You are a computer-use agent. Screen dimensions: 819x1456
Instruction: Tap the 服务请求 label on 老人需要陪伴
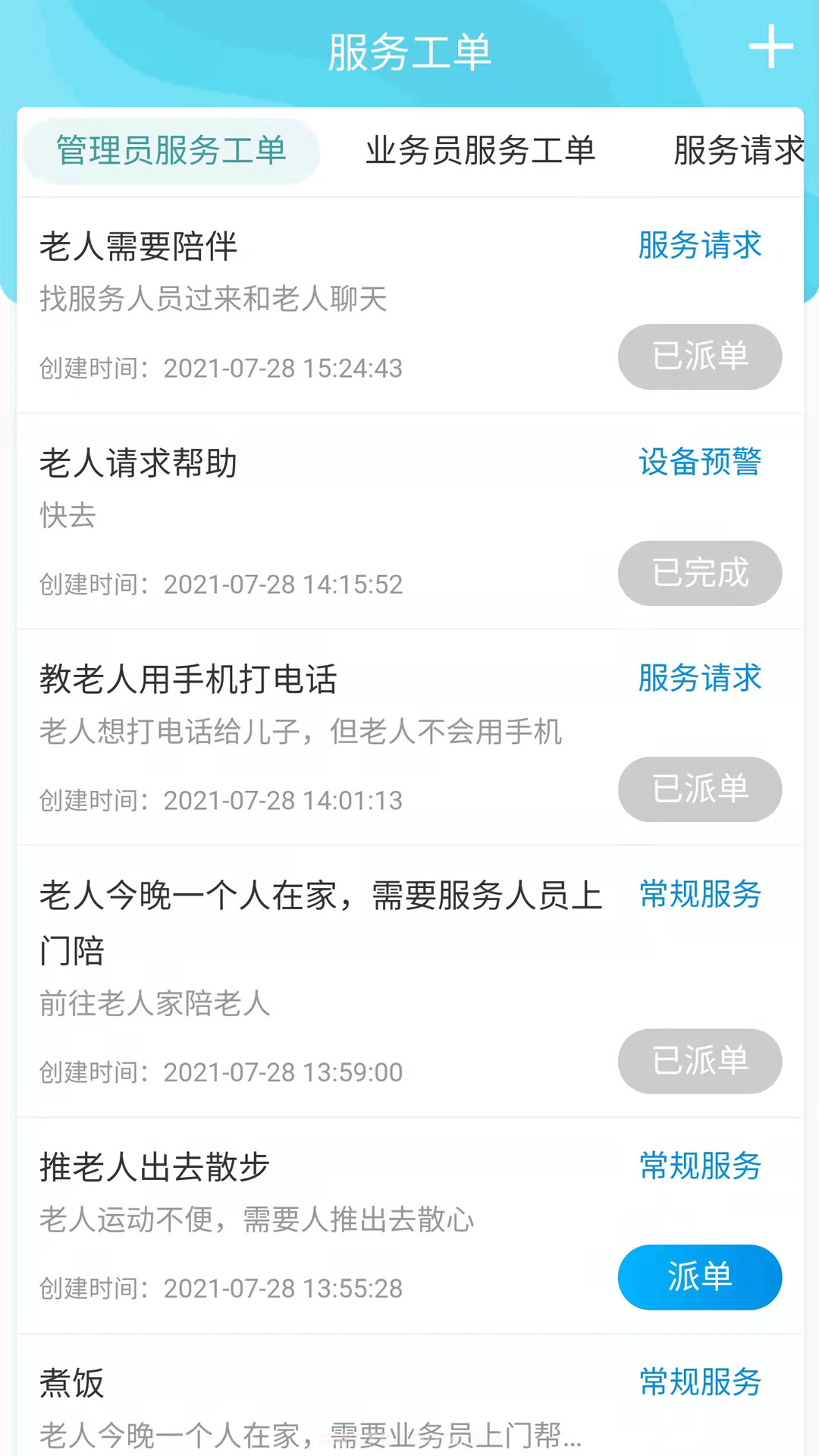pos(699,245)
